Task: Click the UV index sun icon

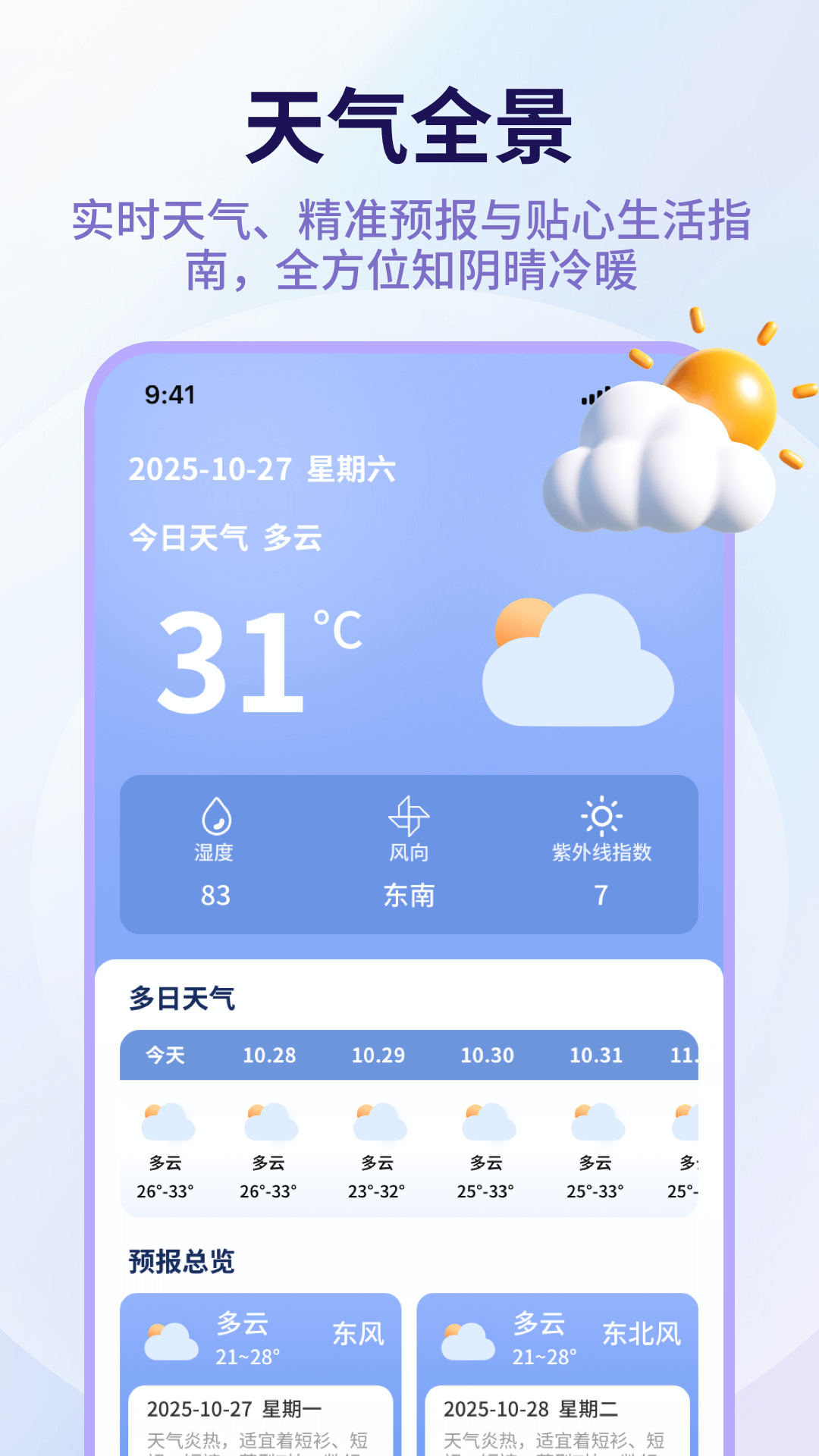Action: (601, 817)
